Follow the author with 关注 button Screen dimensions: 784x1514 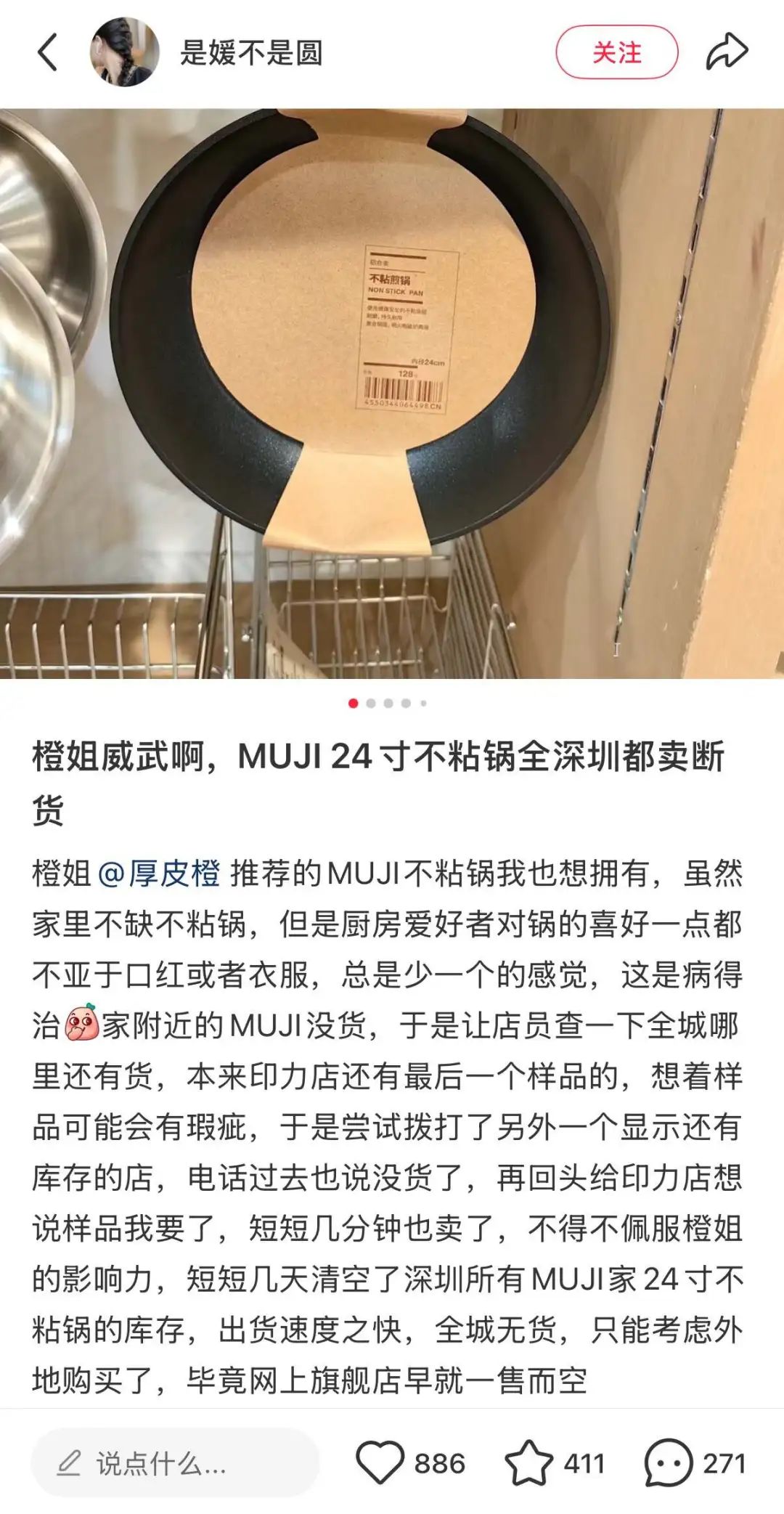click(616, 52)
